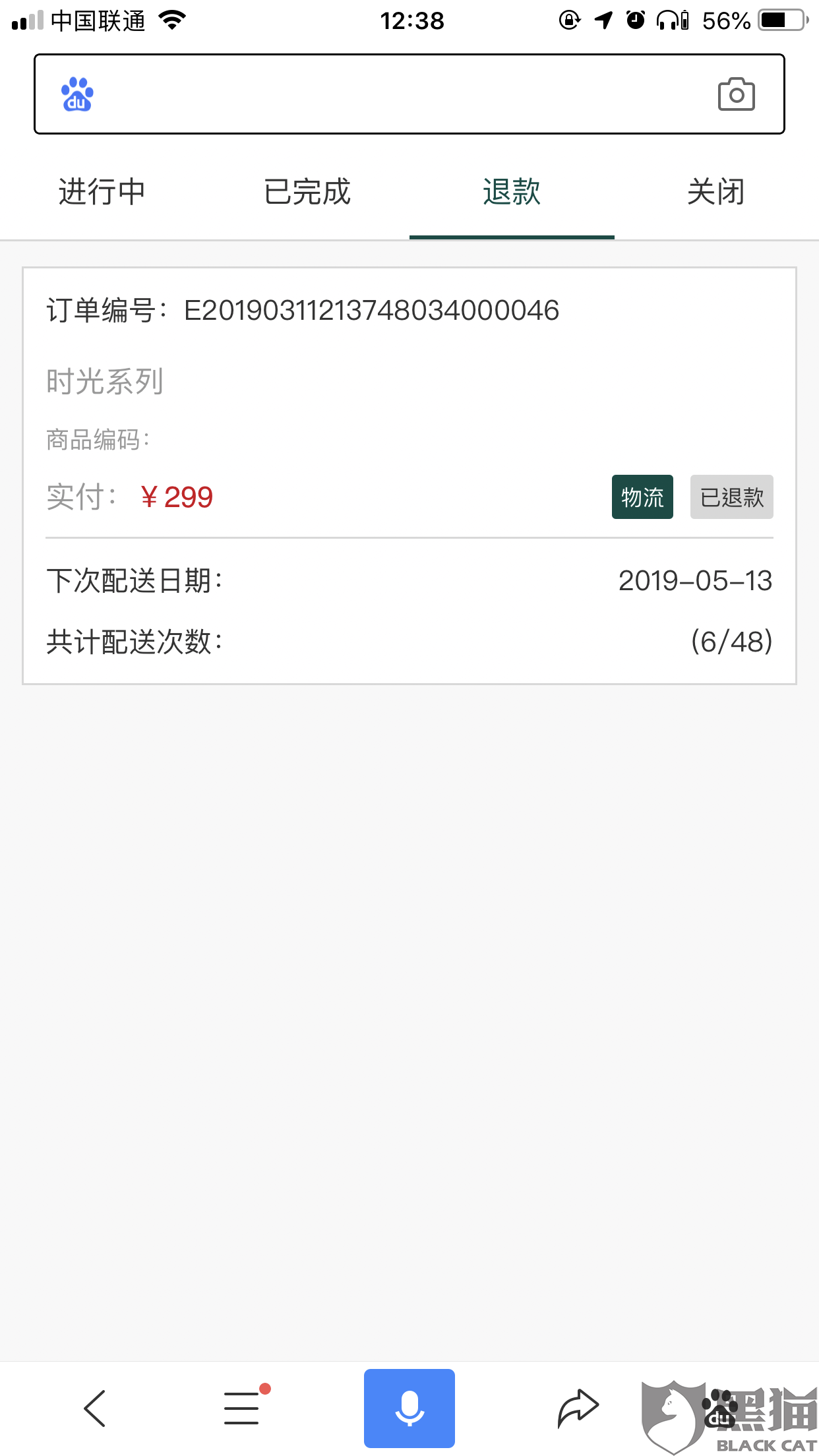Open camera search in the search bar

tap(736, 94)
